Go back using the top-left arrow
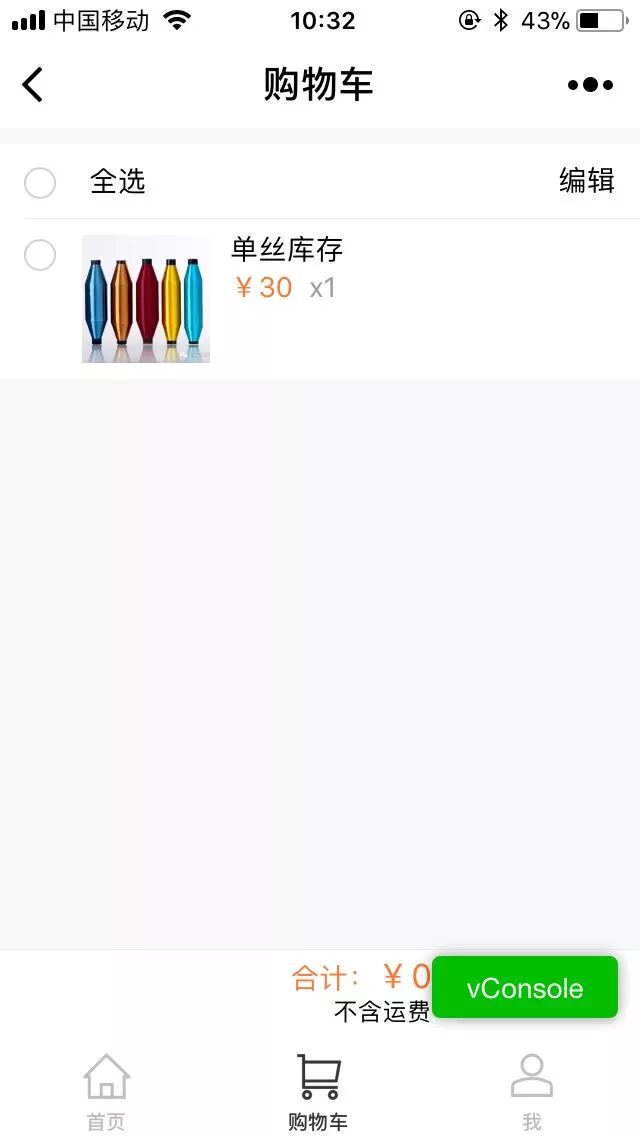The height and width of the screenshot is (1136, 640). click(x=33, y=85)
